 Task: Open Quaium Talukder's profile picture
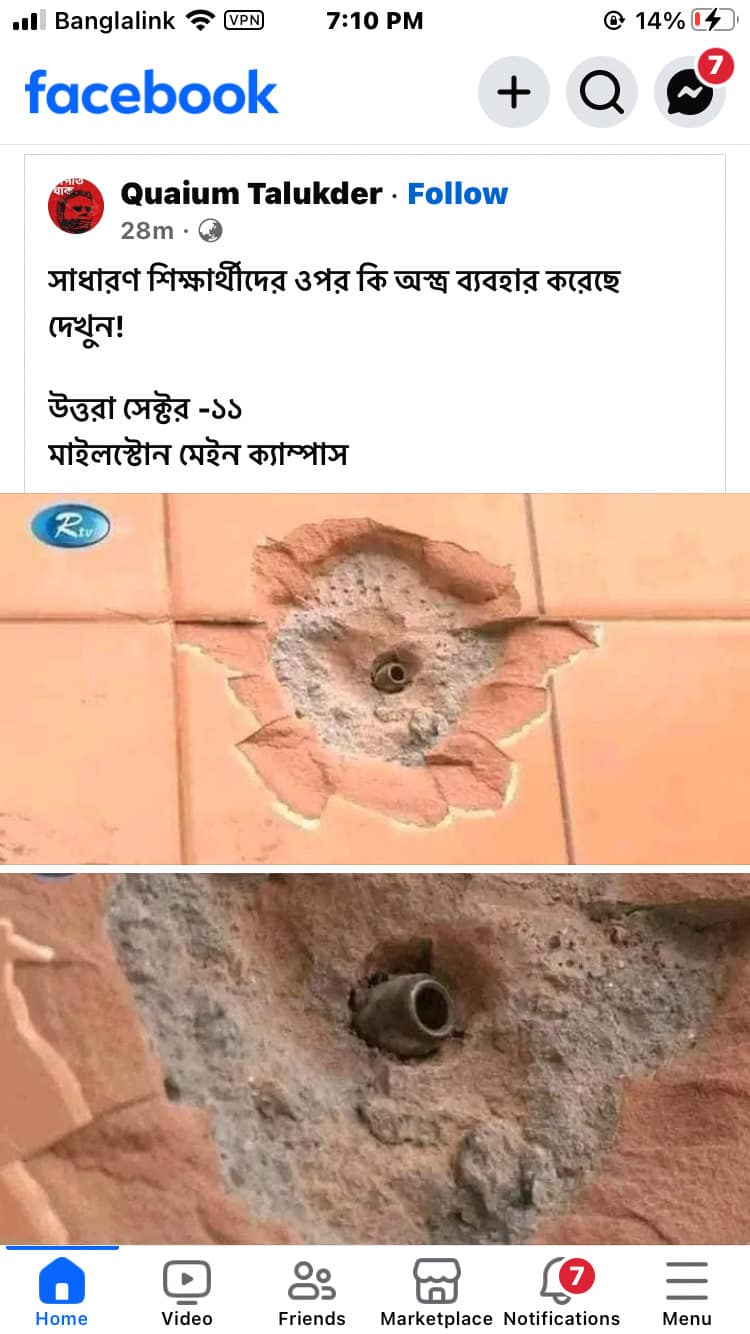(76, 206)
